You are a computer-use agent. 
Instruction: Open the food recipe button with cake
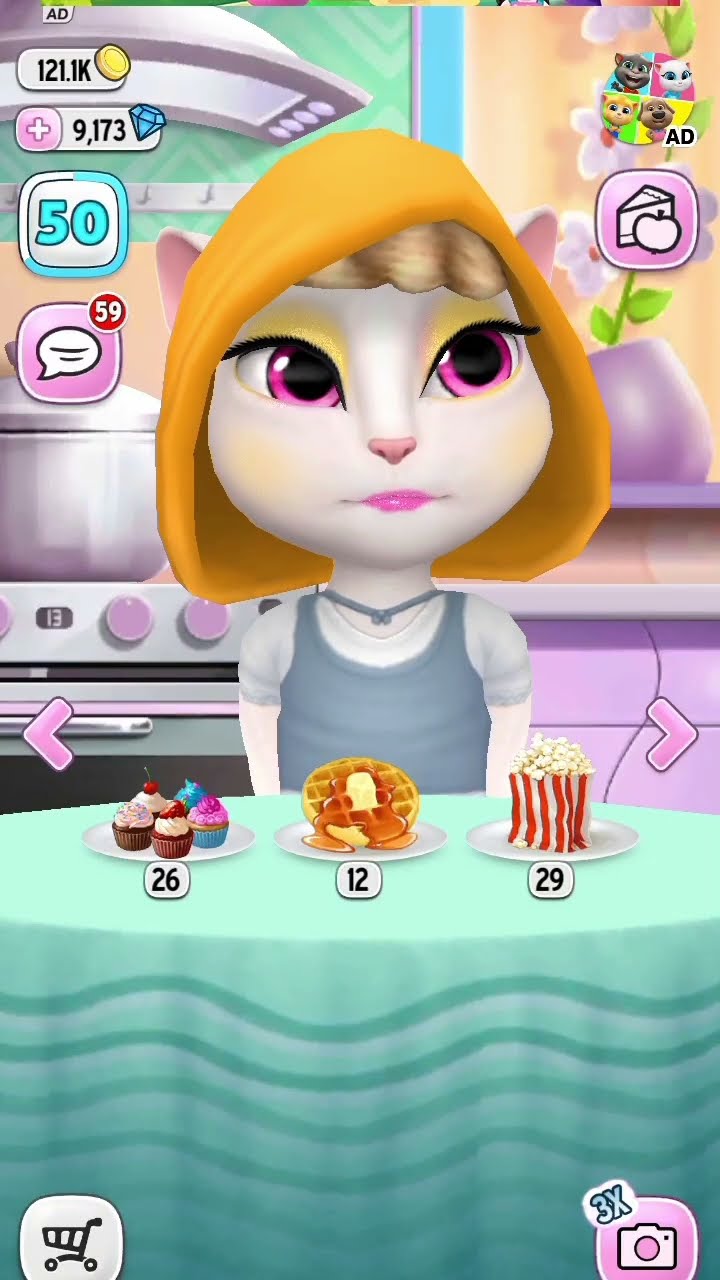pyautogui.click(x=647, y=218)
